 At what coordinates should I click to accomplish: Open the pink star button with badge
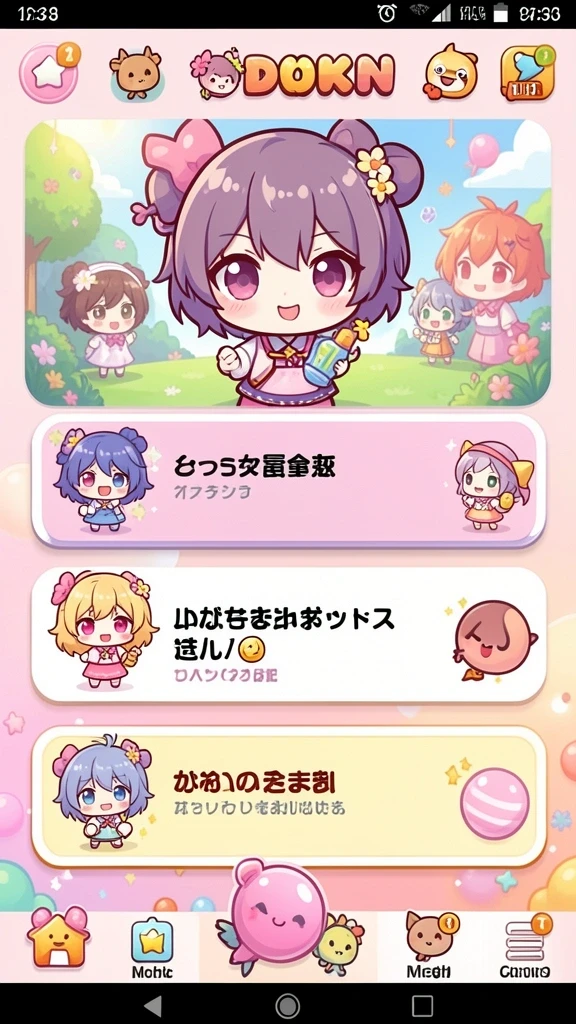click(x=49, y=72)
